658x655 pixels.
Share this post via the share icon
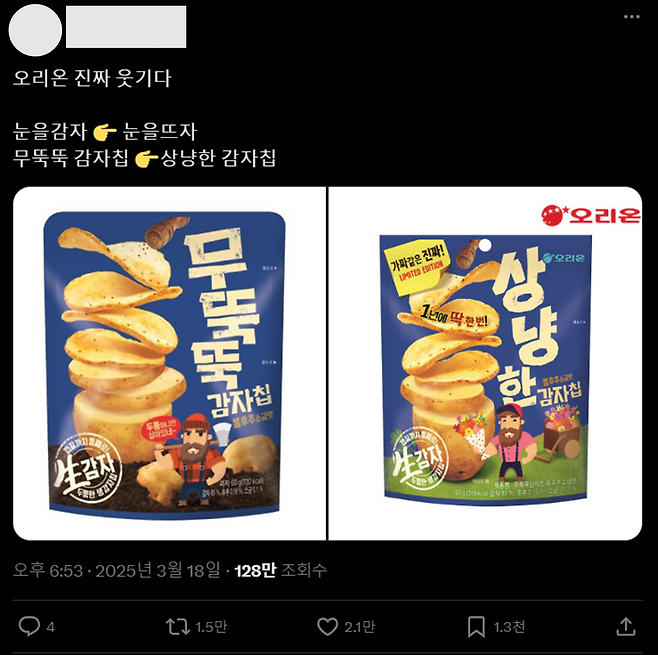tap(626, 626)
